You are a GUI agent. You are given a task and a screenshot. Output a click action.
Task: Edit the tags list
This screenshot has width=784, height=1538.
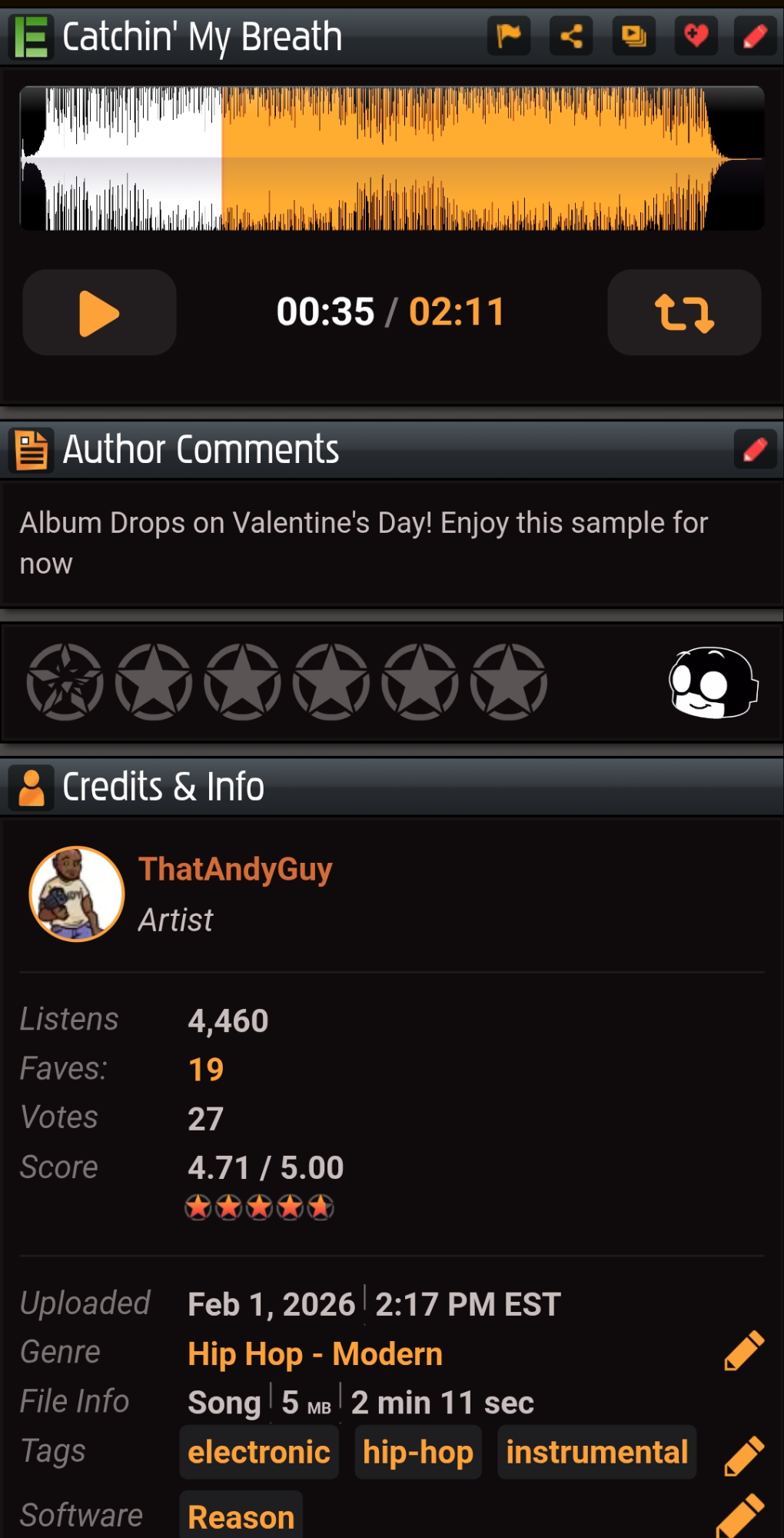[x=744, y=1456]
